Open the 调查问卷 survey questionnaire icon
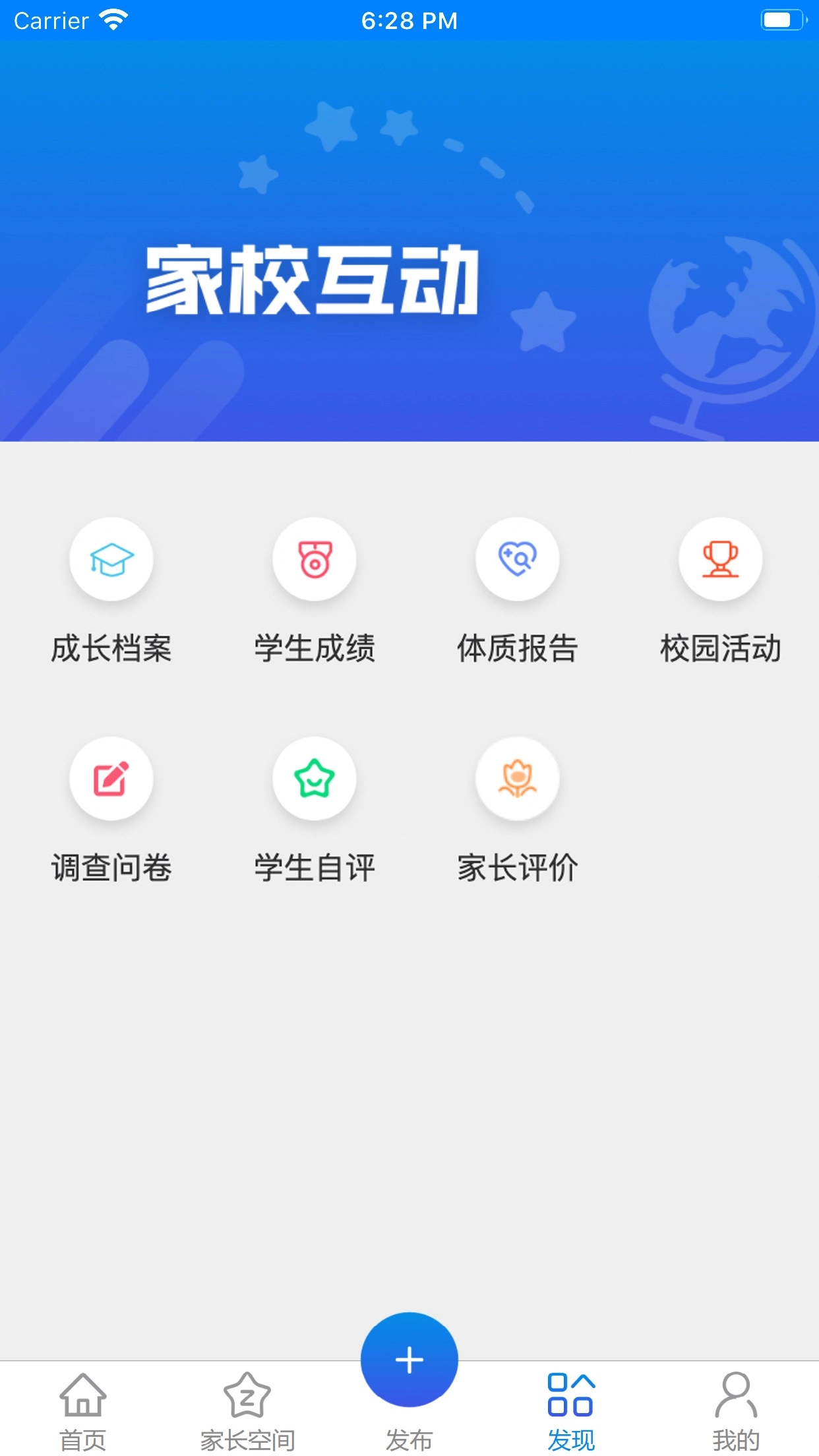Image resolution: width=819 pixels, height=1456 pixels. point(112,778)
